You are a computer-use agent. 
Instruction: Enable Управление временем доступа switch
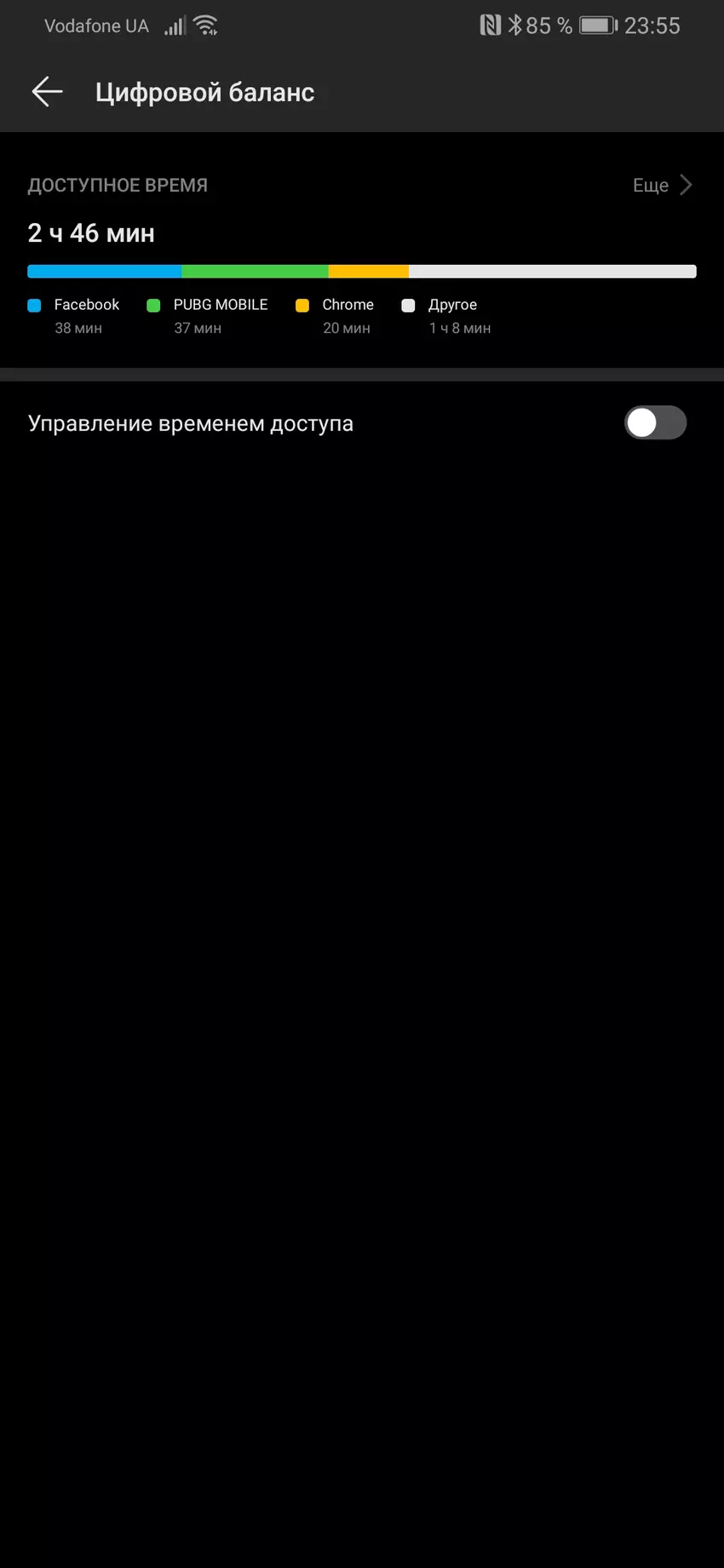(655, 422)
